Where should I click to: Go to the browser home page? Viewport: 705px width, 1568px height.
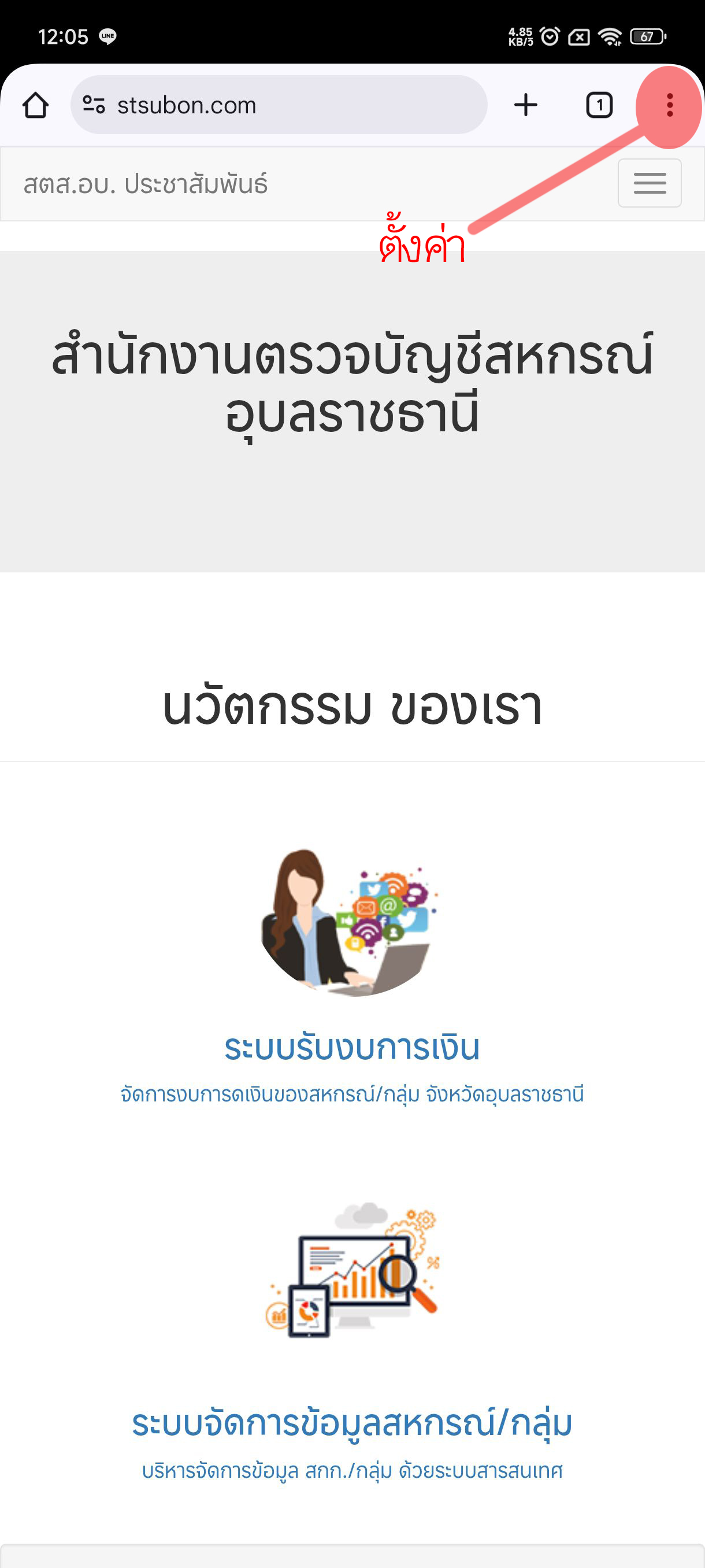(35, 105)
